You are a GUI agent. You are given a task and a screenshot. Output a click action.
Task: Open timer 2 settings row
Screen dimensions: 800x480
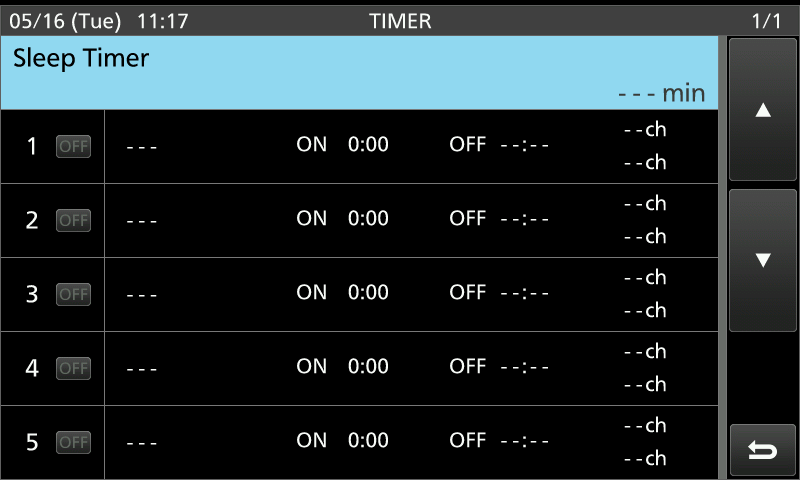pyautogui.click(x=410, y=220)
